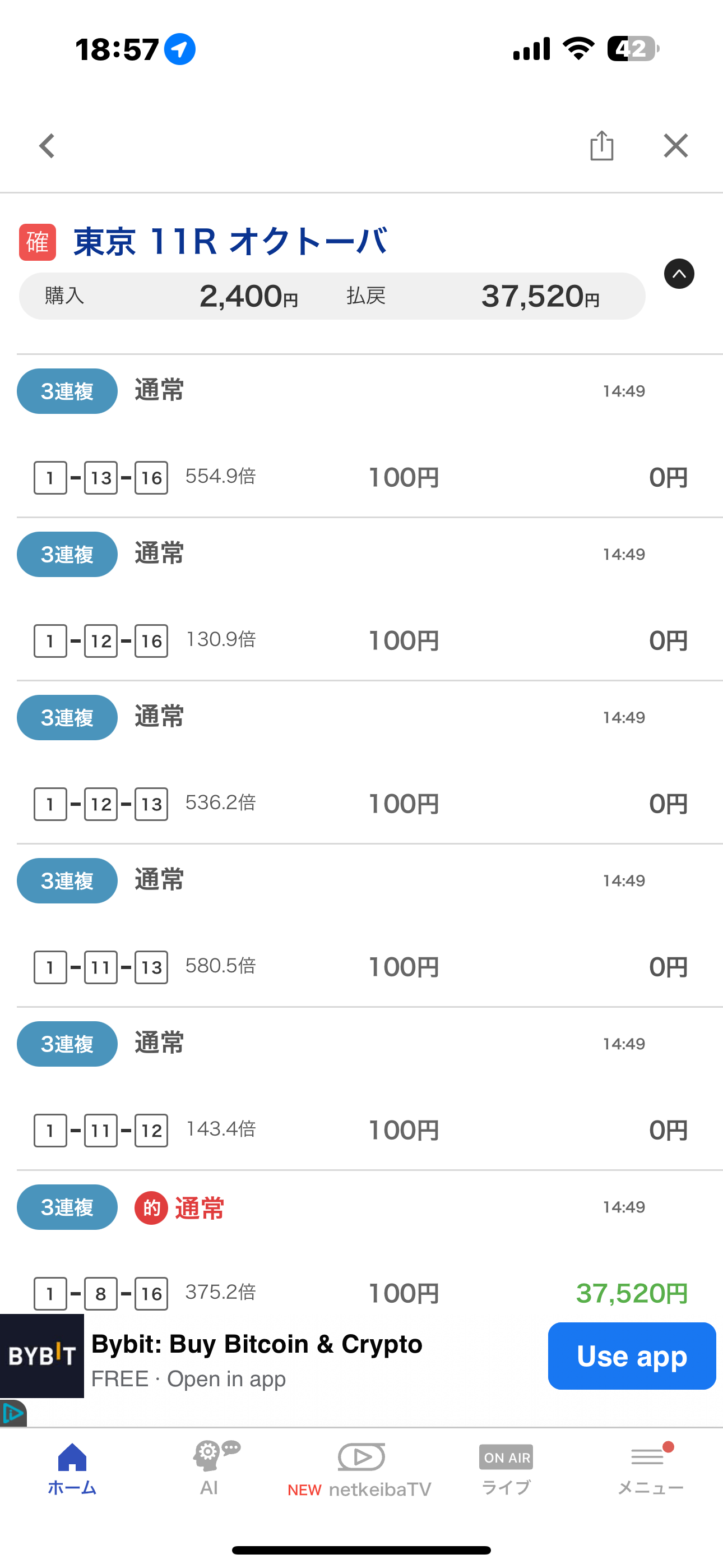Share this betting result page
This screenshot has width=723, height=1568.
pyautogui.click(x=601, y=146)
